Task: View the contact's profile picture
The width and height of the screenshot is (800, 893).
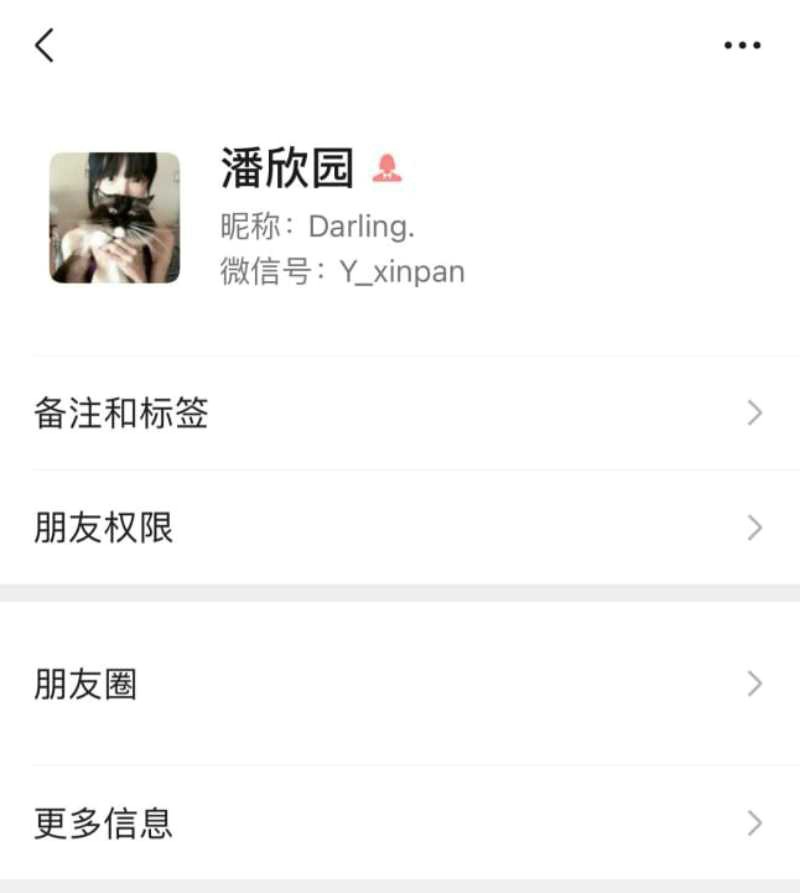Action: [115, 217]
